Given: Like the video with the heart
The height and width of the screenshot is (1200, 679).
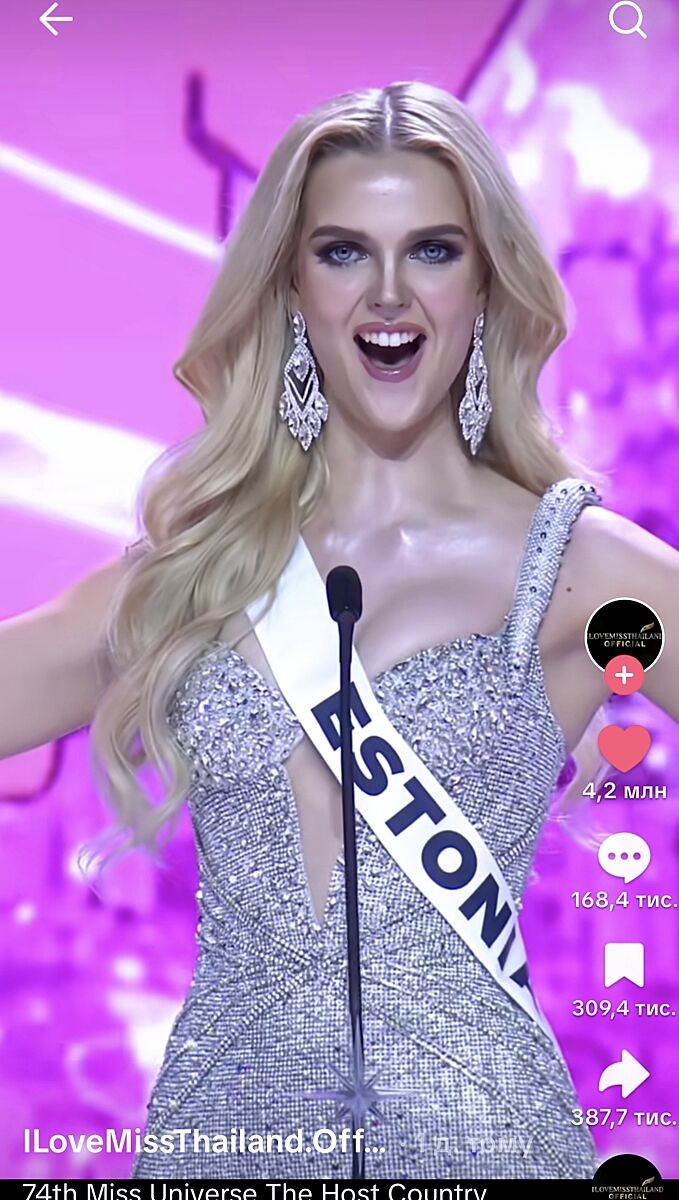Looking at the screenshot, I should coord(624,749).
